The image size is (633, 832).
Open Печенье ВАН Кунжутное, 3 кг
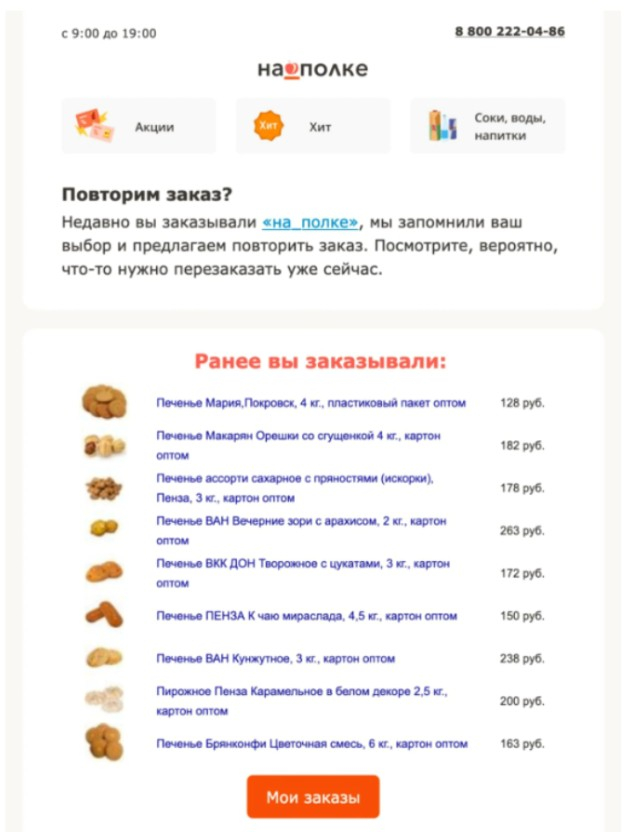tap(275, 659)
